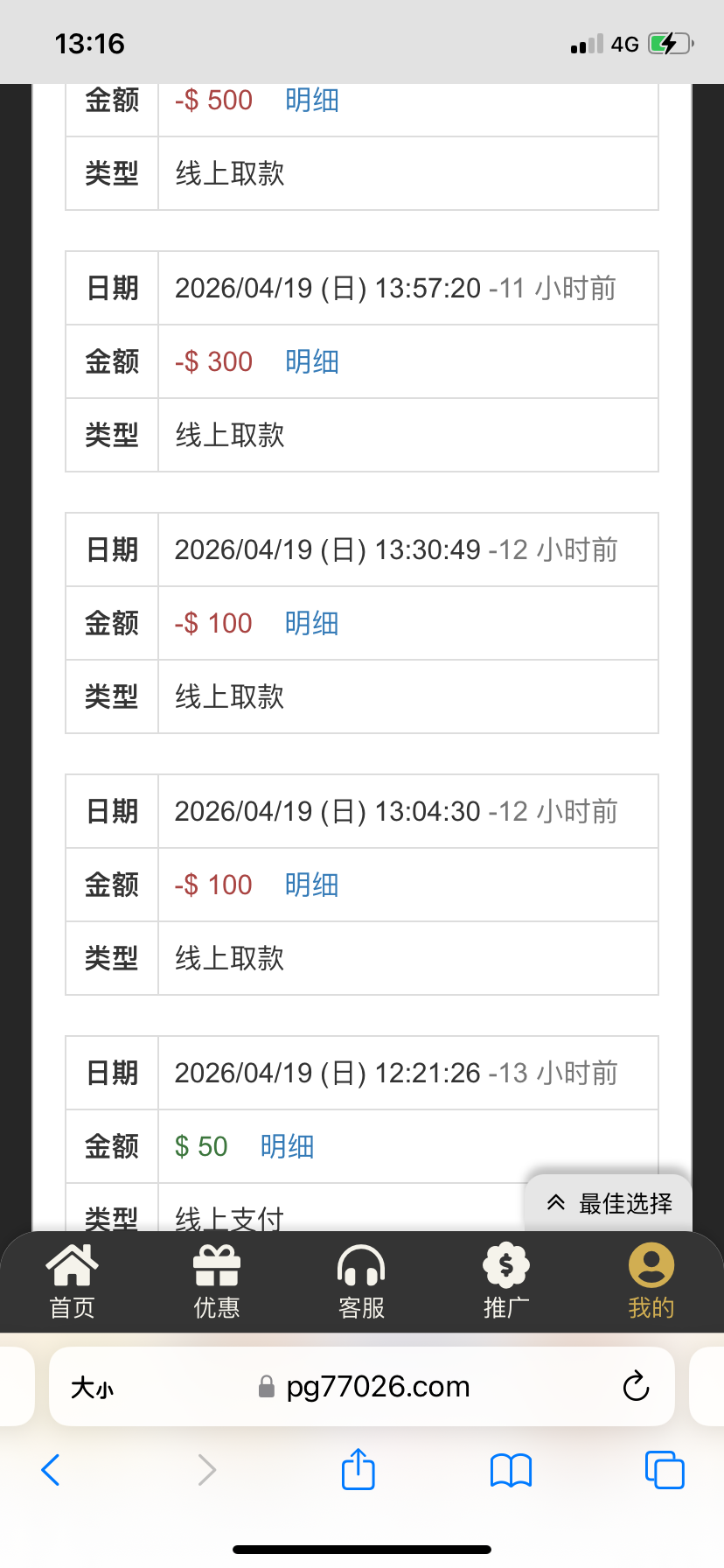This screenshot has width=724, height=1568.
Task: Open Safari bookmarks
Action: pos(511,1470)
